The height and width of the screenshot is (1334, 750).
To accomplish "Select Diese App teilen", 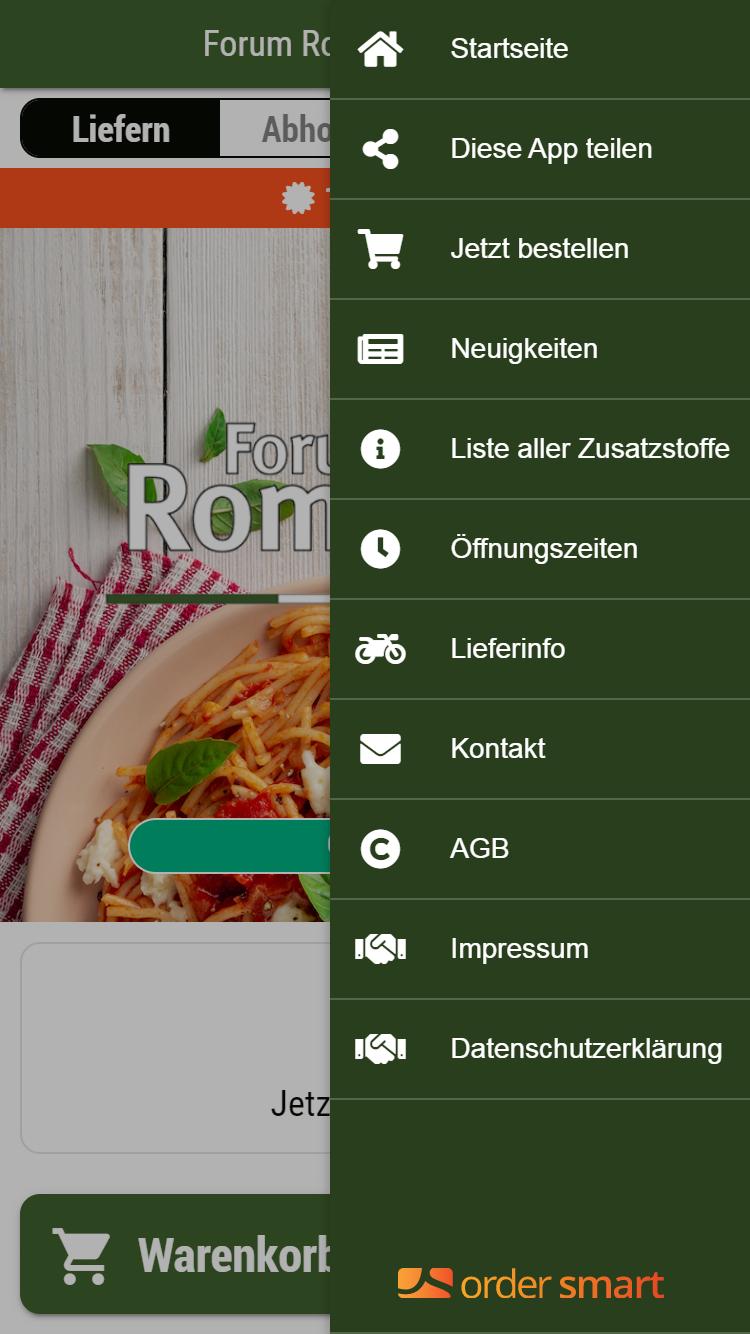I will click(x=540, y=149).
